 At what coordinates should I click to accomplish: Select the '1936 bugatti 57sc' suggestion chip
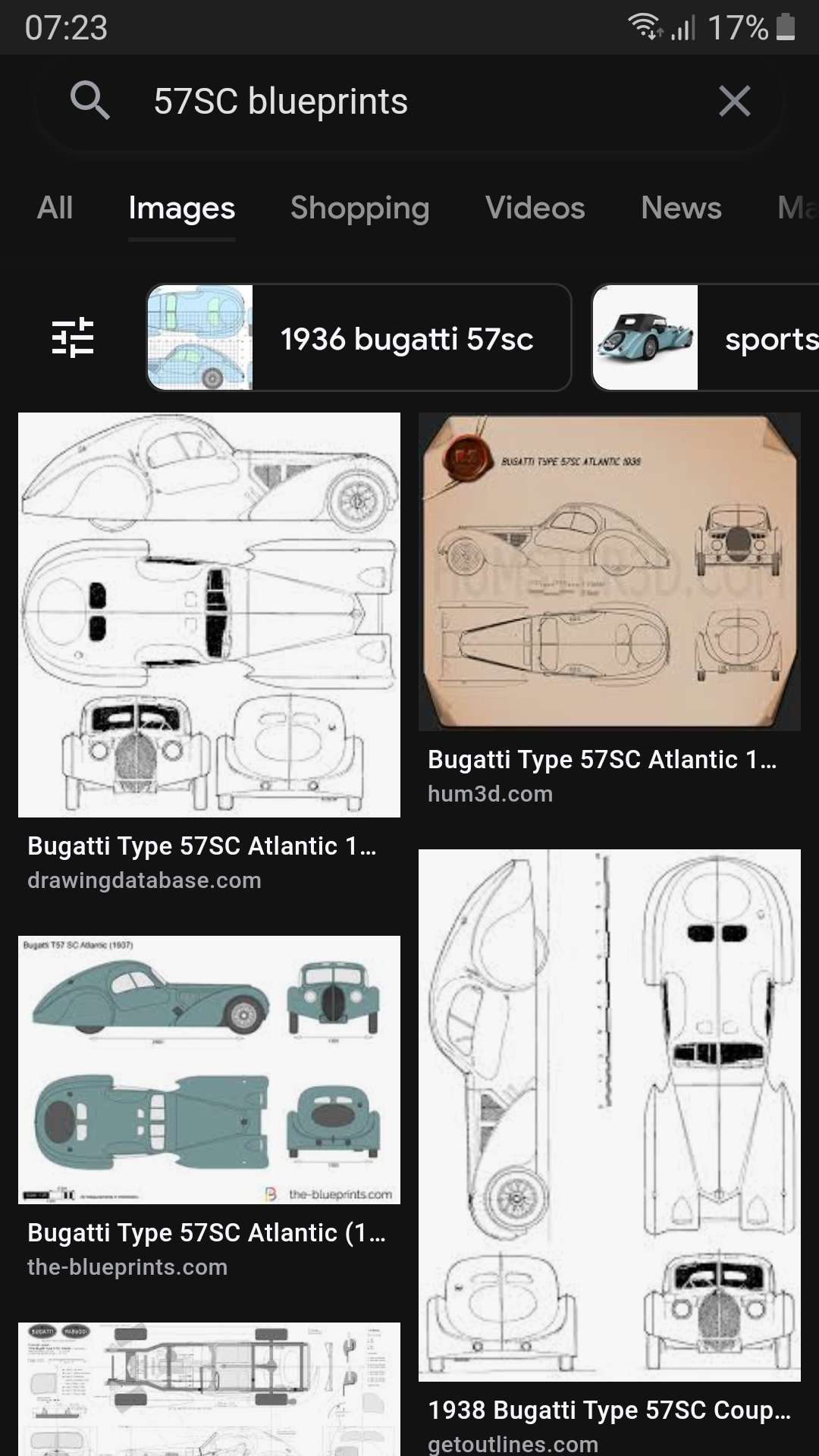(358, 337)
